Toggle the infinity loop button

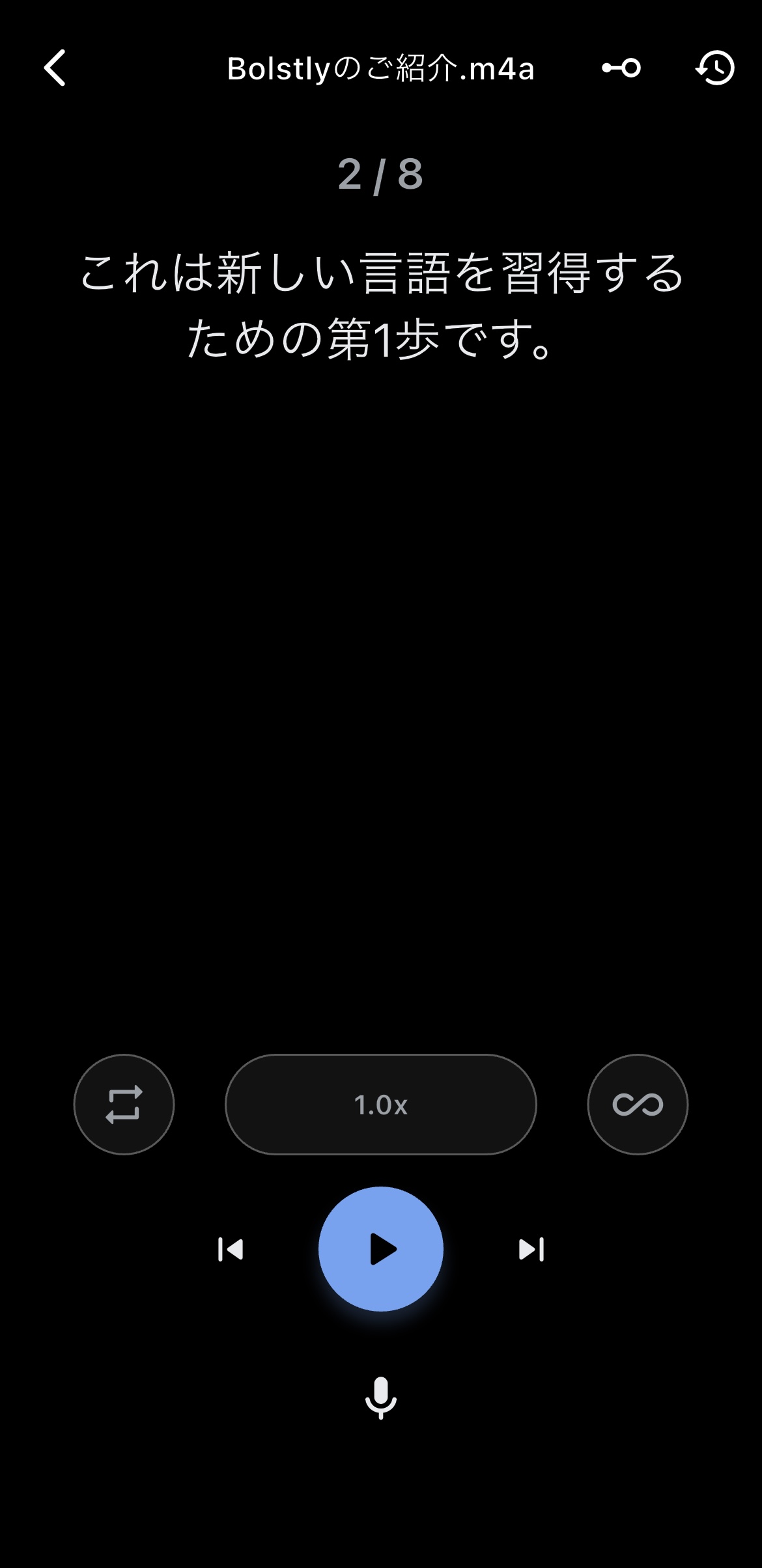coord(638,1105)
